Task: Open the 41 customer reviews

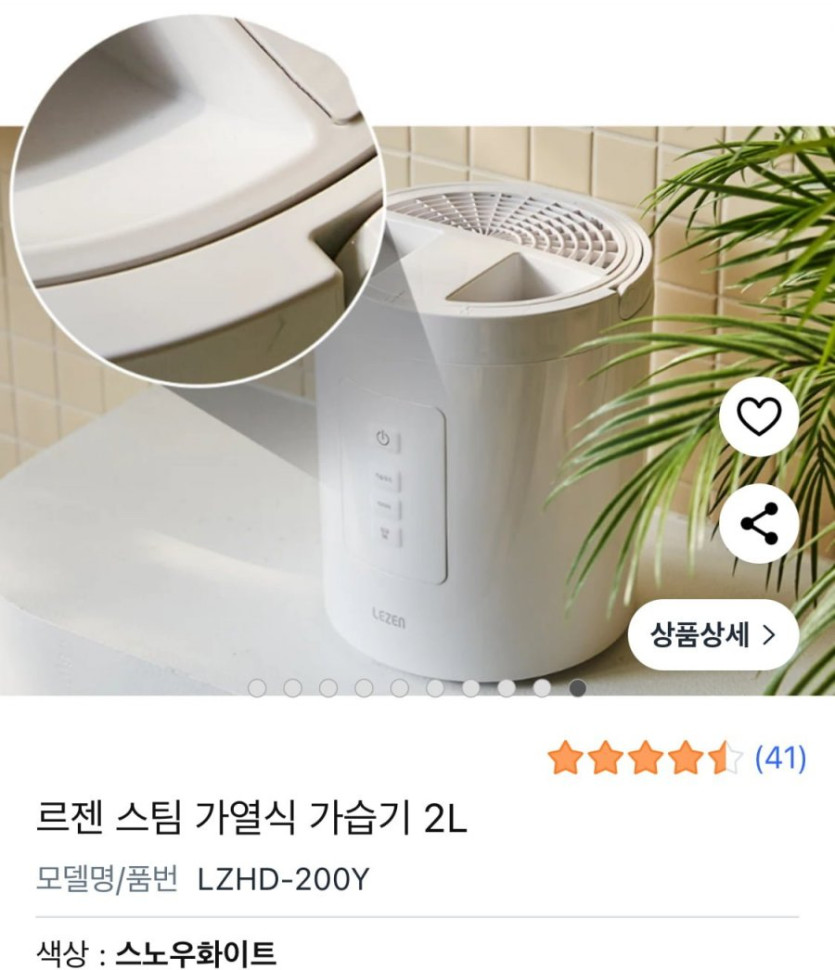Action: (780, 759)
